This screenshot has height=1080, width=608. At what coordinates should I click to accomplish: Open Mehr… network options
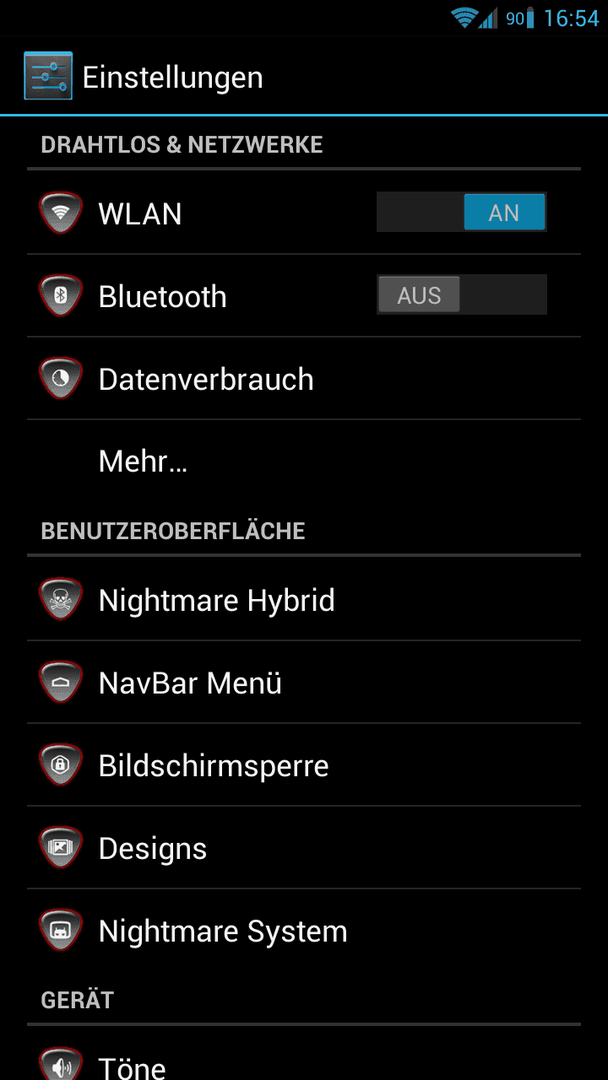point(304,461)
